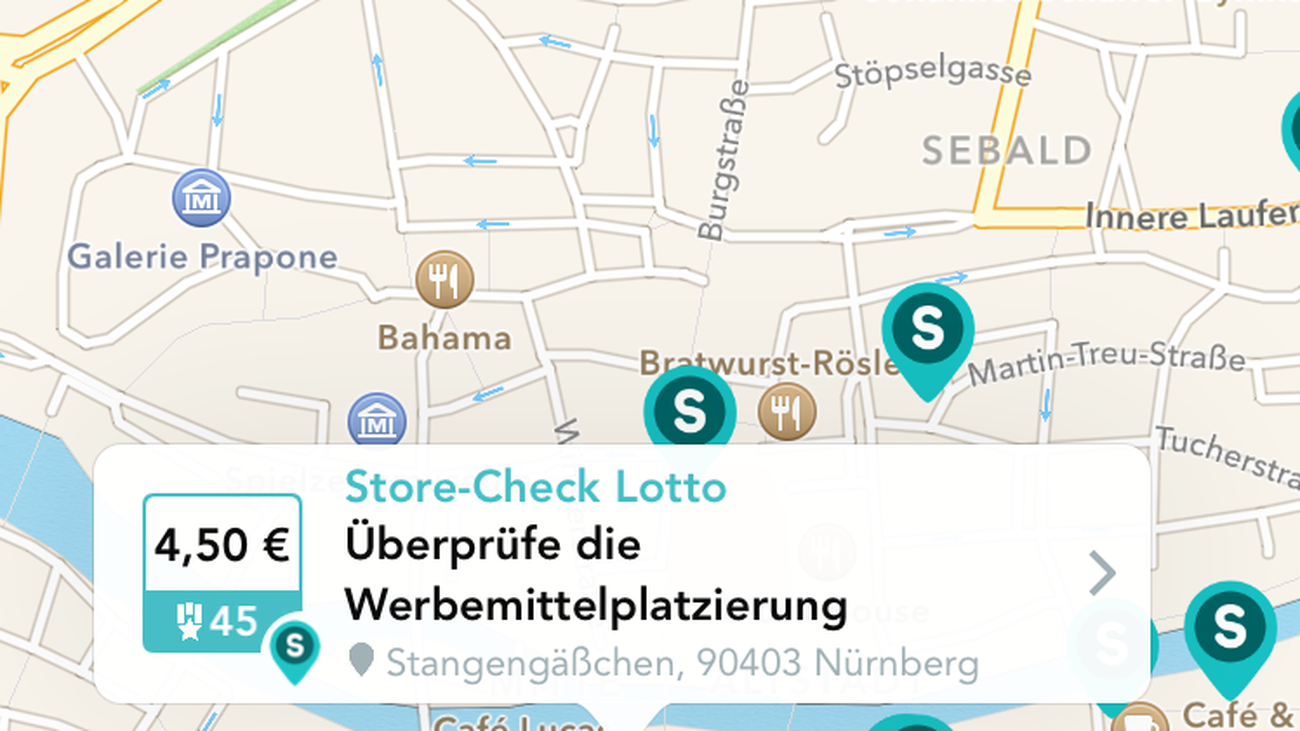The width and height of the screenshot is (1300, 731).
Task: Select the S pin above the Café label
Action: [x=1229, y=630]
